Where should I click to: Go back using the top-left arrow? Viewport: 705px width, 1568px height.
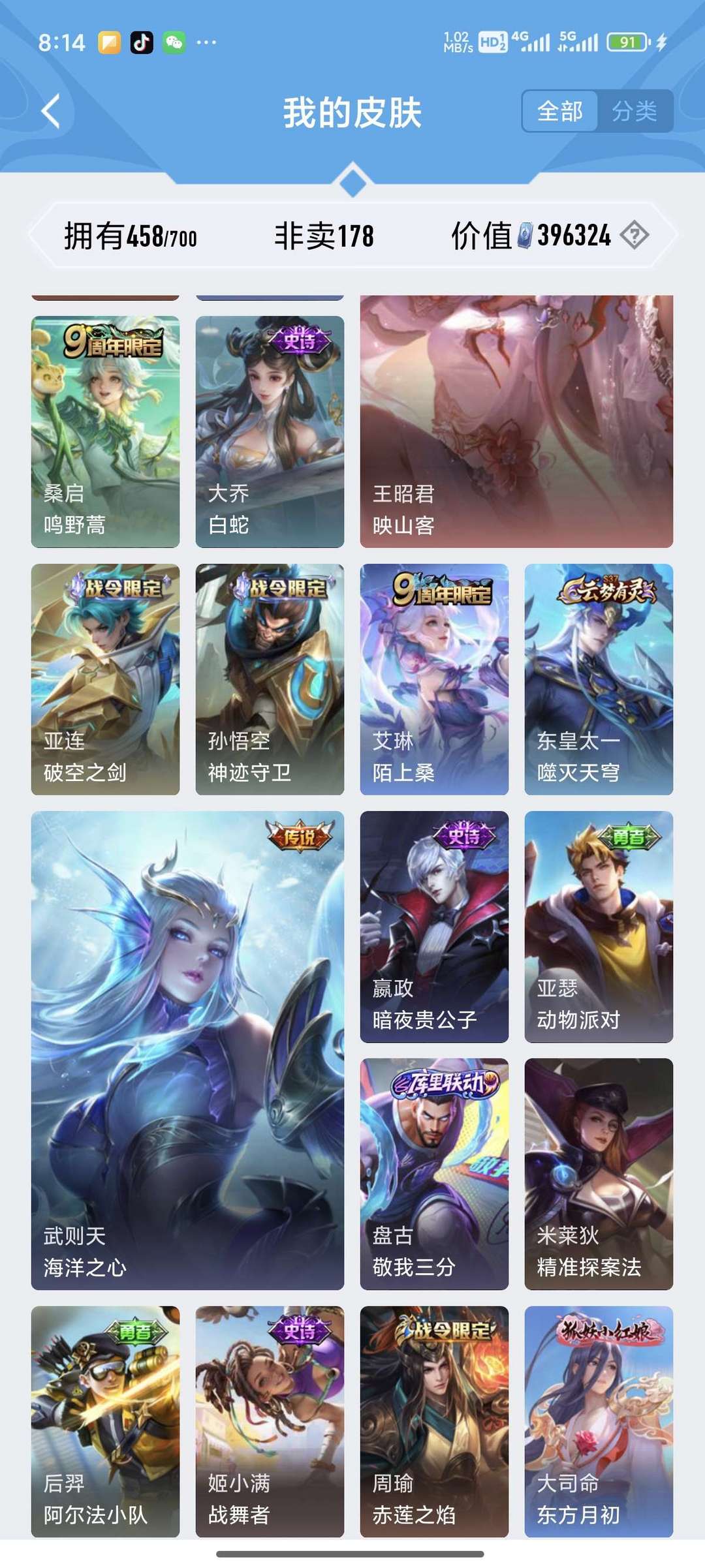click(51, 111)
